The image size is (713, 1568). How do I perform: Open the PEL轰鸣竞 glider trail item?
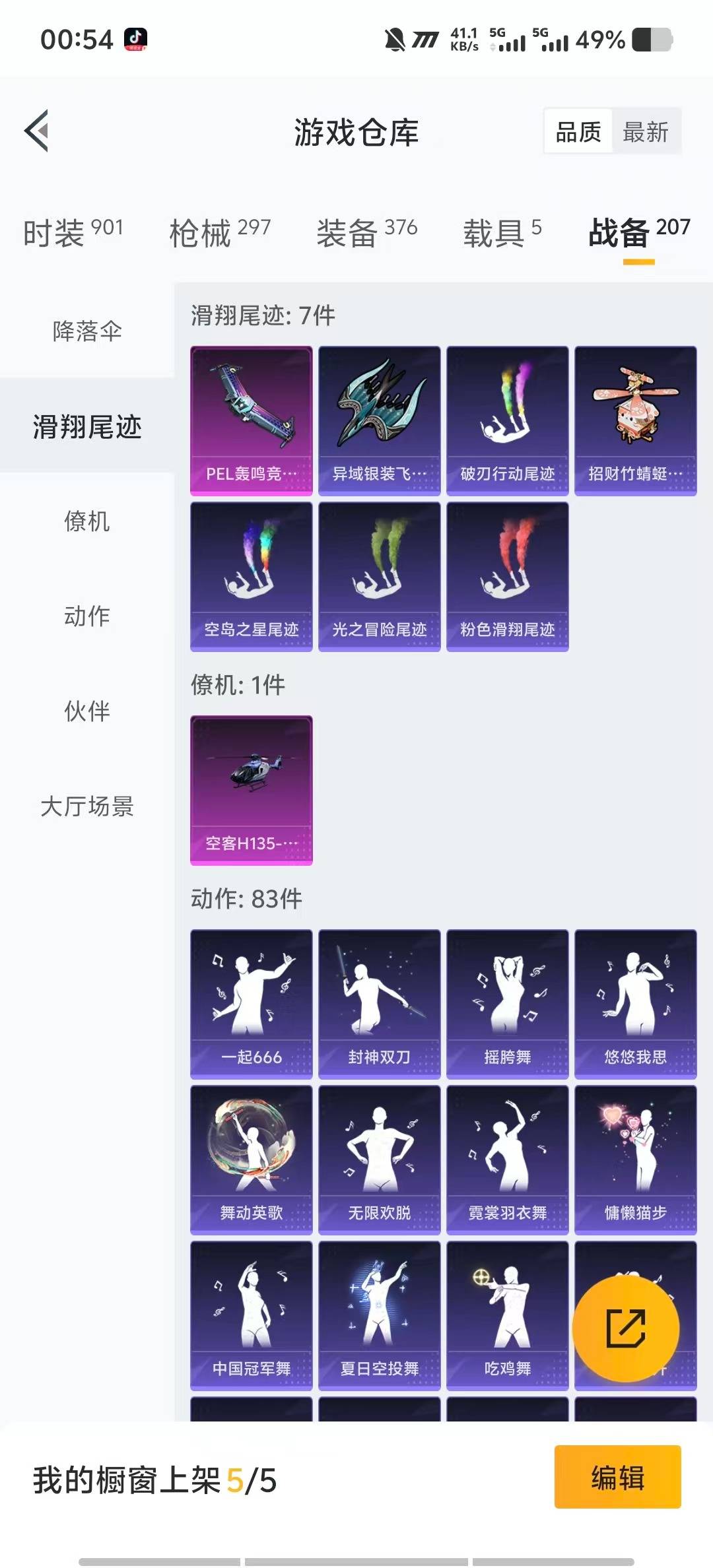251,420
